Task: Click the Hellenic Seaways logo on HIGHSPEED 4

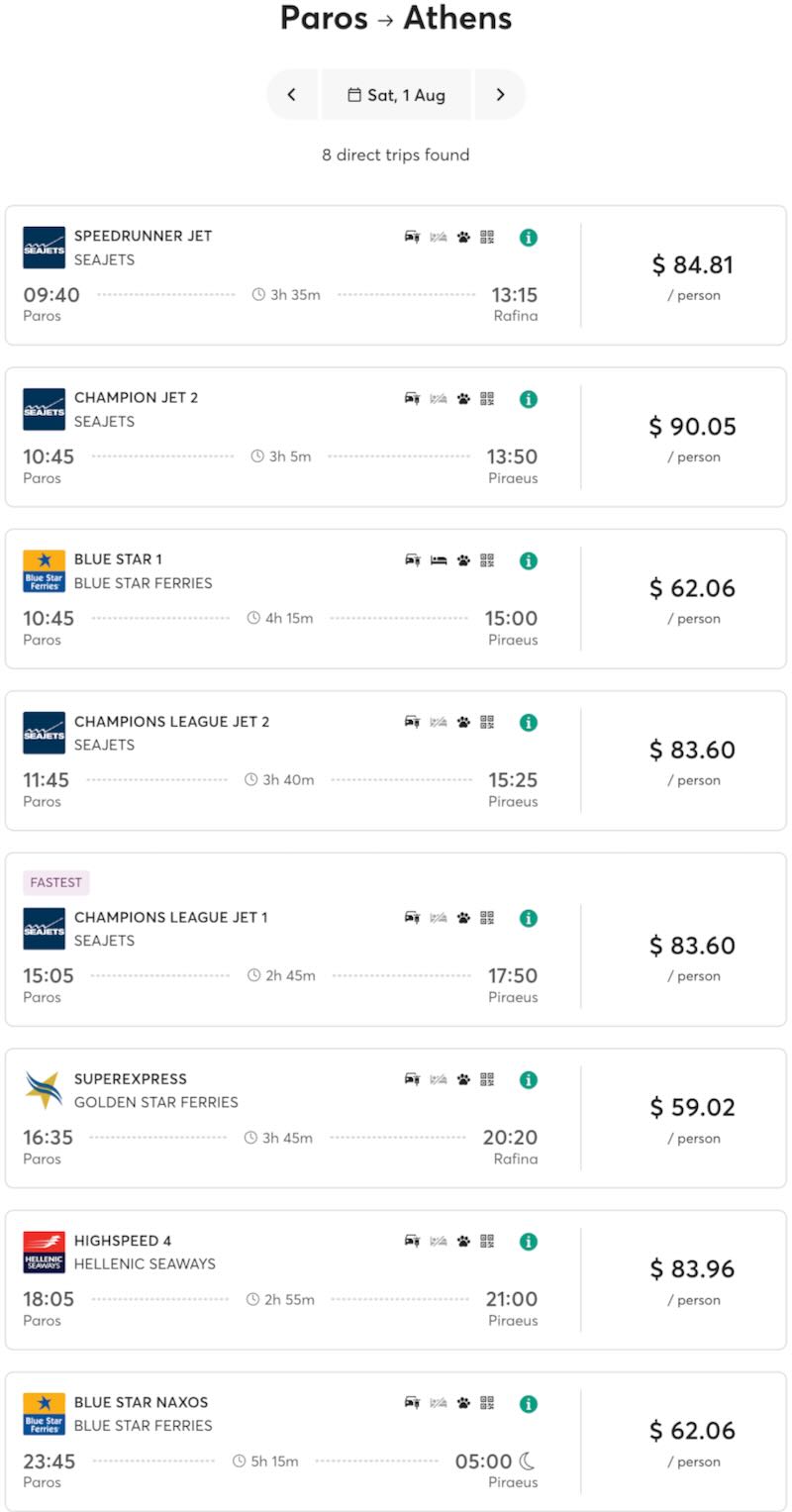Action: click(x=43, y=1252)
